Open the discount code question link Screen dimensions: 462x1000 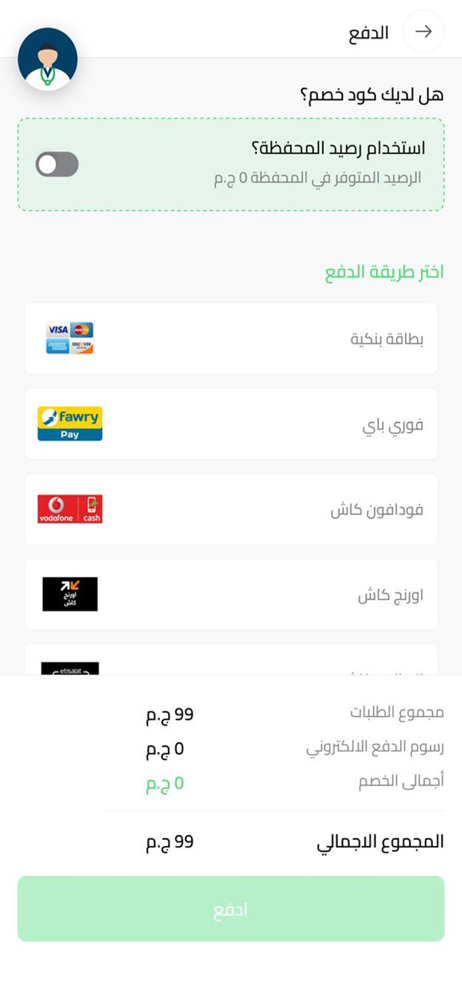[x=371, y=96]
